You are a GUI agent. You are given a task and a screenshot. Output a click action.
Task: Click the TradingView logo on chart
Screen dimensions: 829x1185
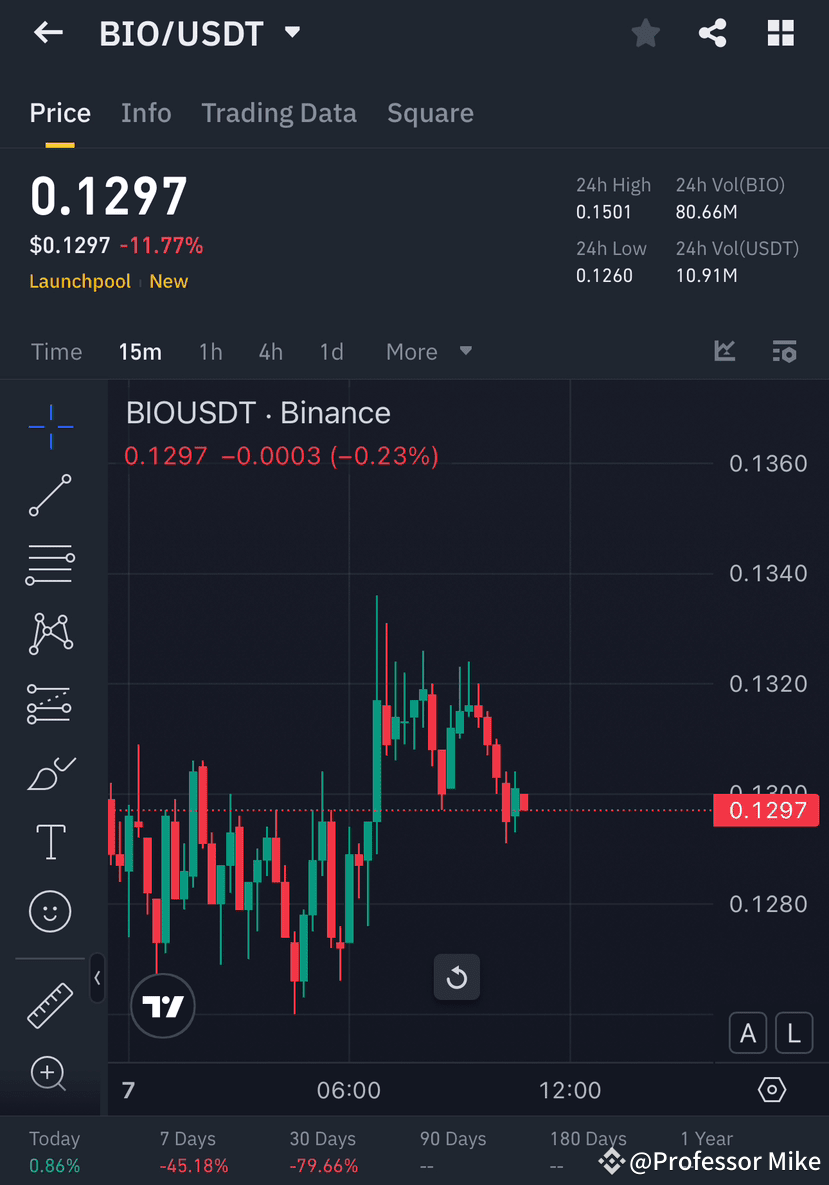(x=162, y=1006)
